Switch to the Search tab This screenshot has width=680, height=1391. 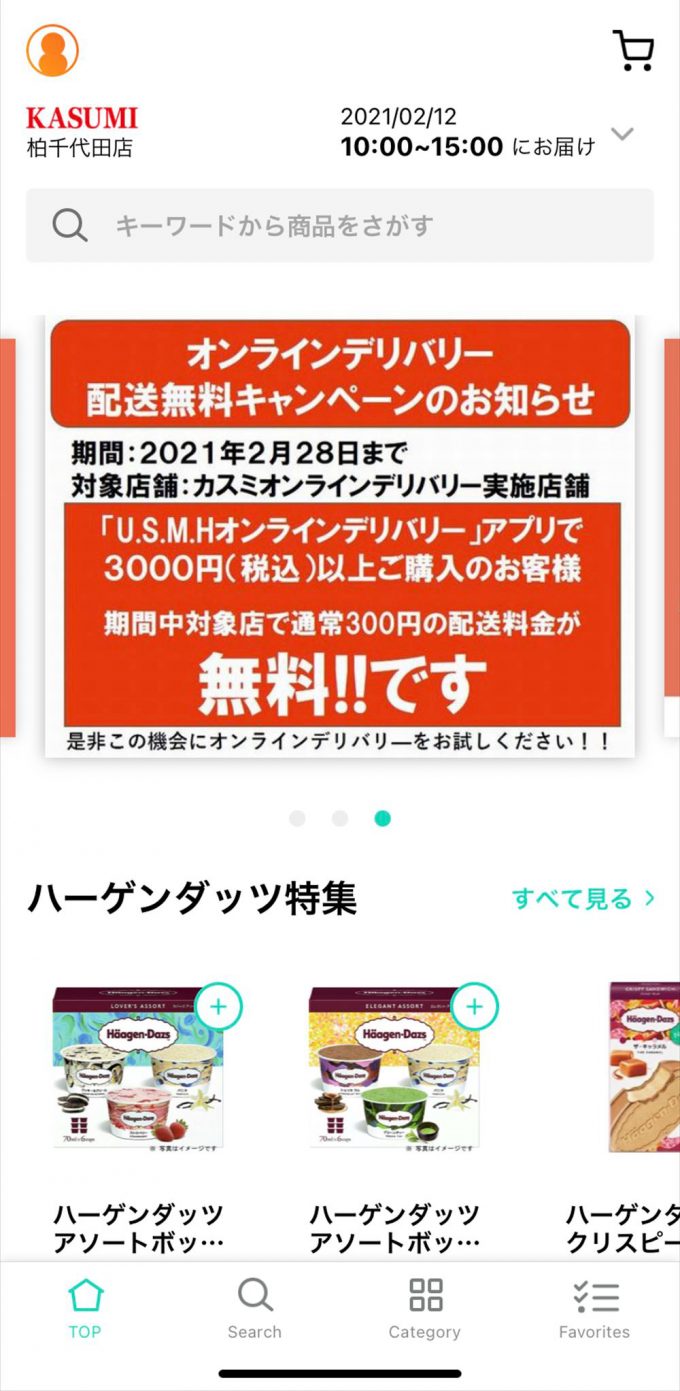pos(254,1308)
